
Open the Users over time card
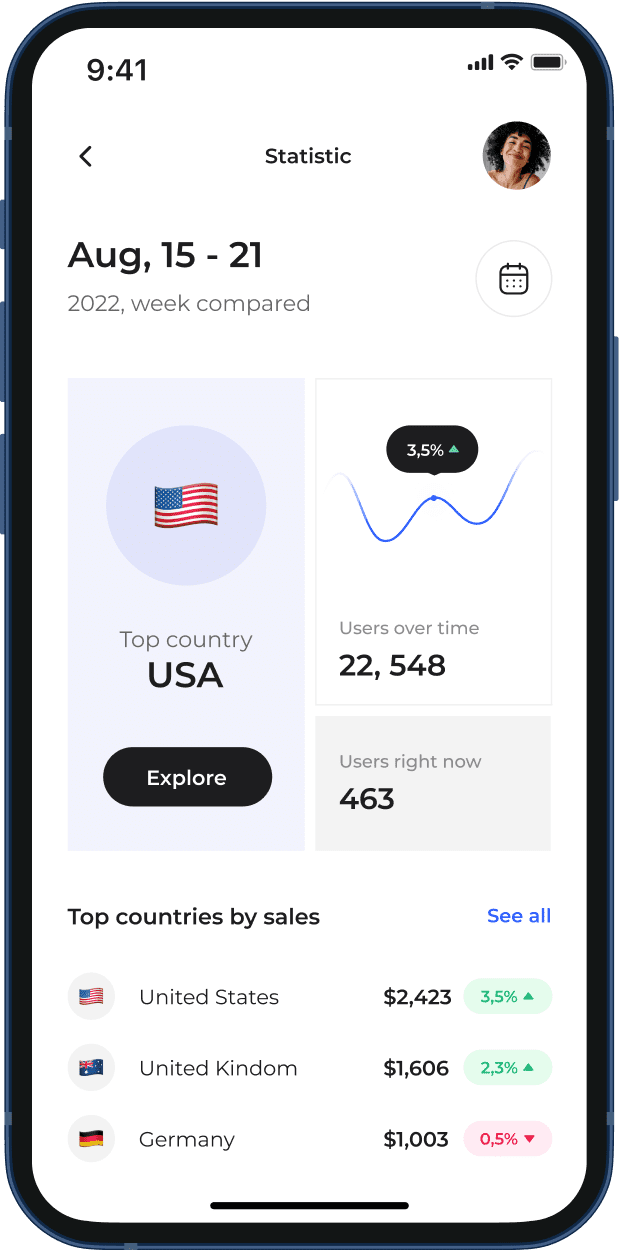click(x=433, y=541)
